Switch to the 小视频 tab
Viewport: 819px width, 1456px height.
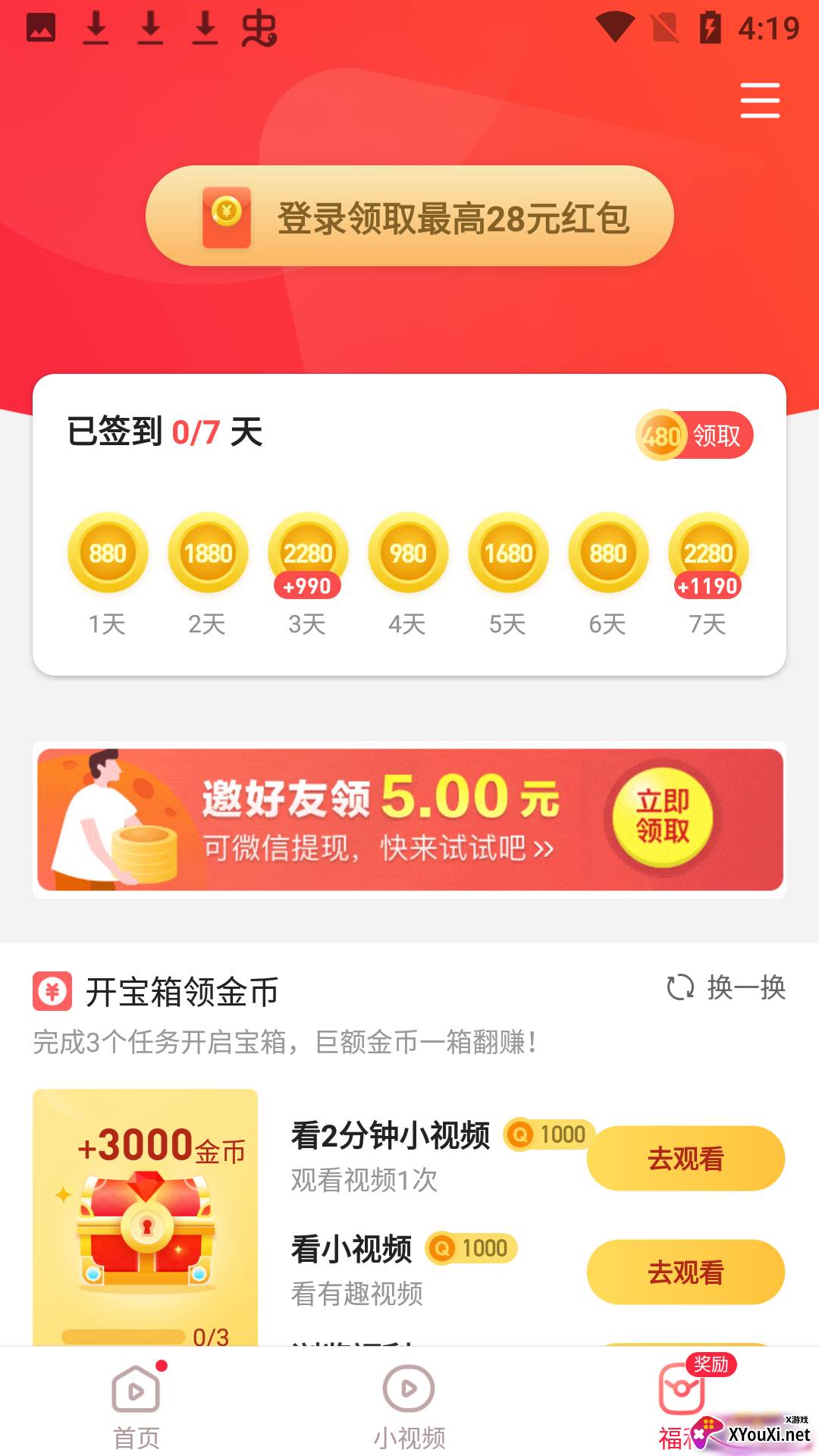[x=409, y=1404]
